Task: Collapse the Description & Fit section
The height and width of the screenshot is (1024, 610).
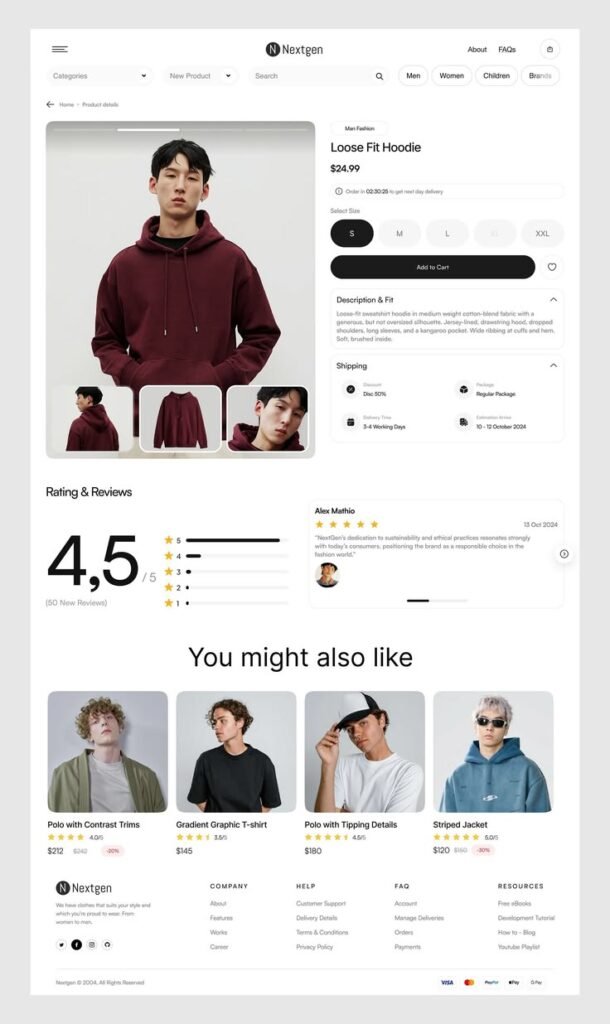Action: click(553, 300)
